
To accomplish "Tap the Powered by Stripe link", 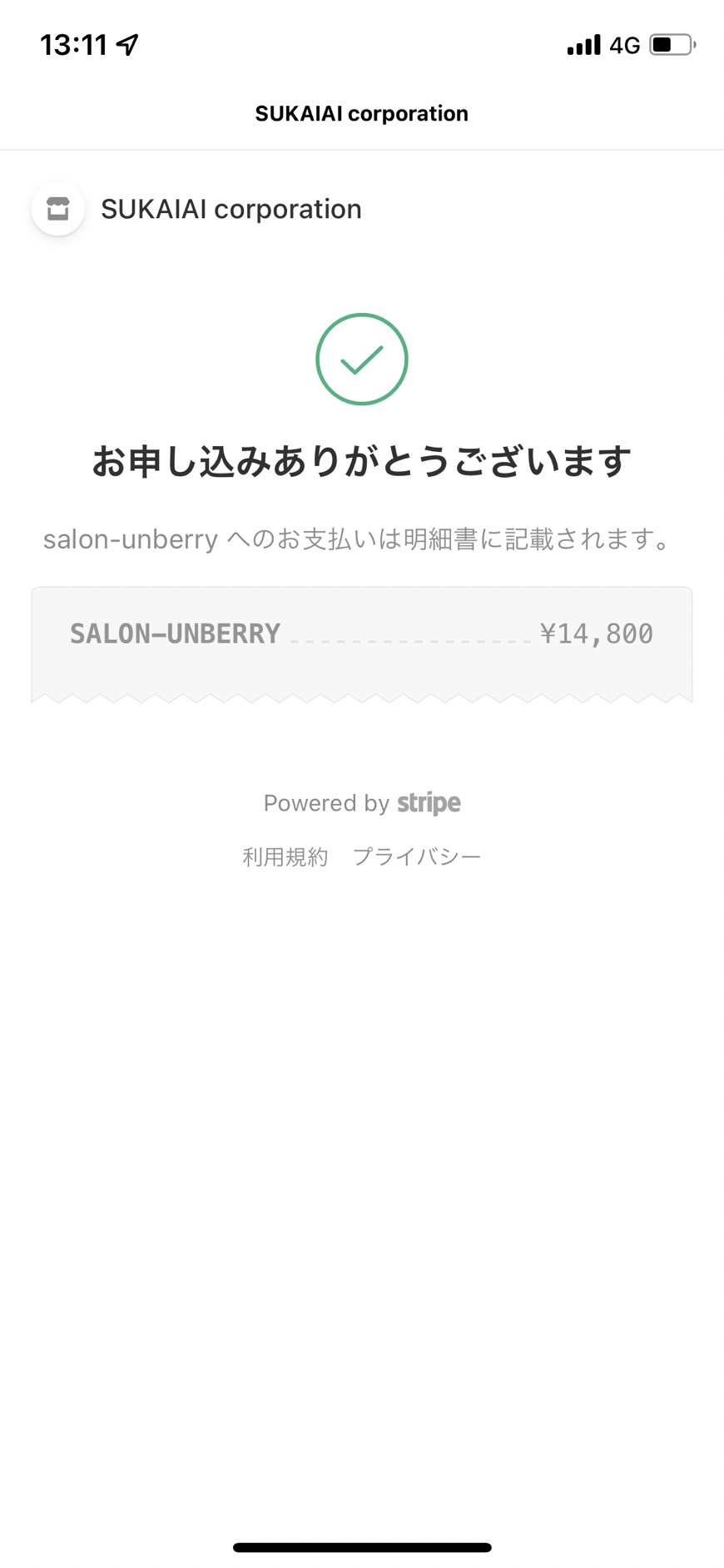I will click(x=362, y=802).
